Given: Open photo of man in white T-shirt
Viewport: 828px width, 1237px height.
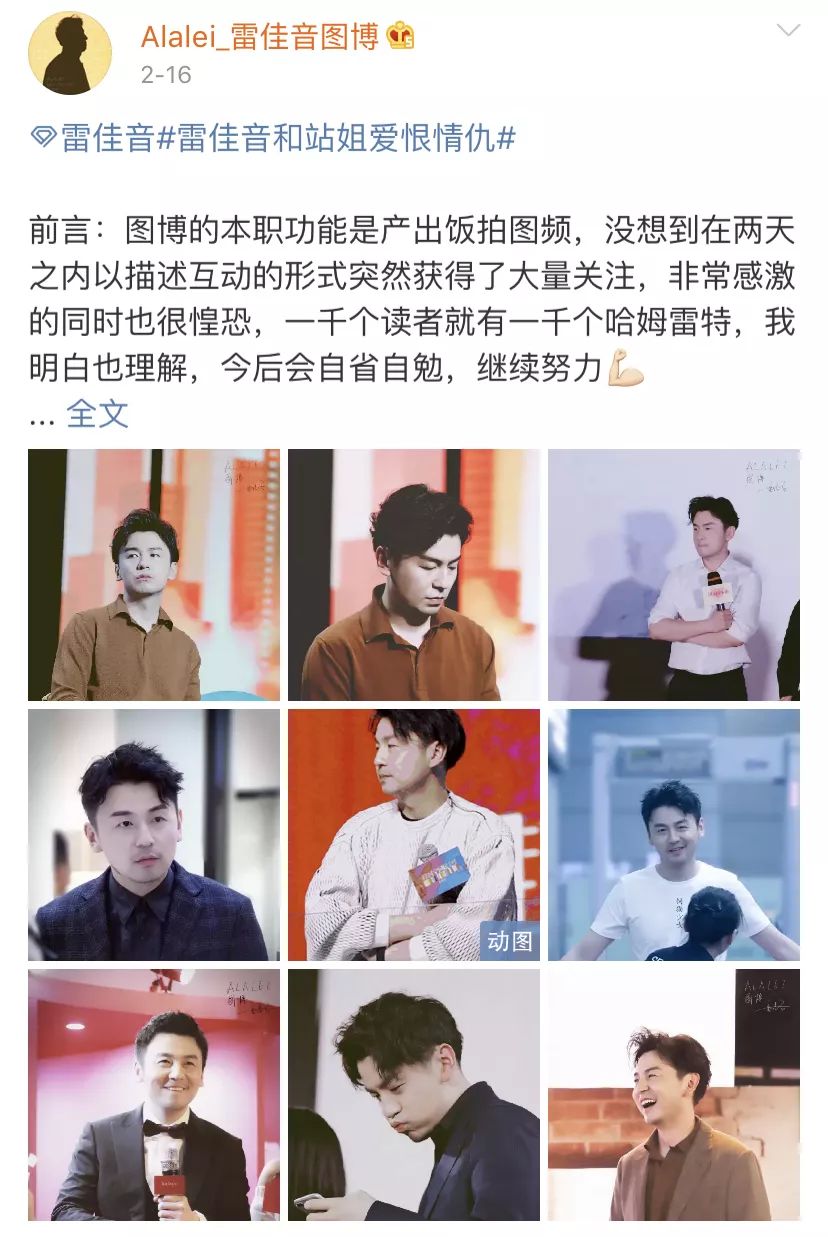Looking at the screenshot, I should coord(673,835).
